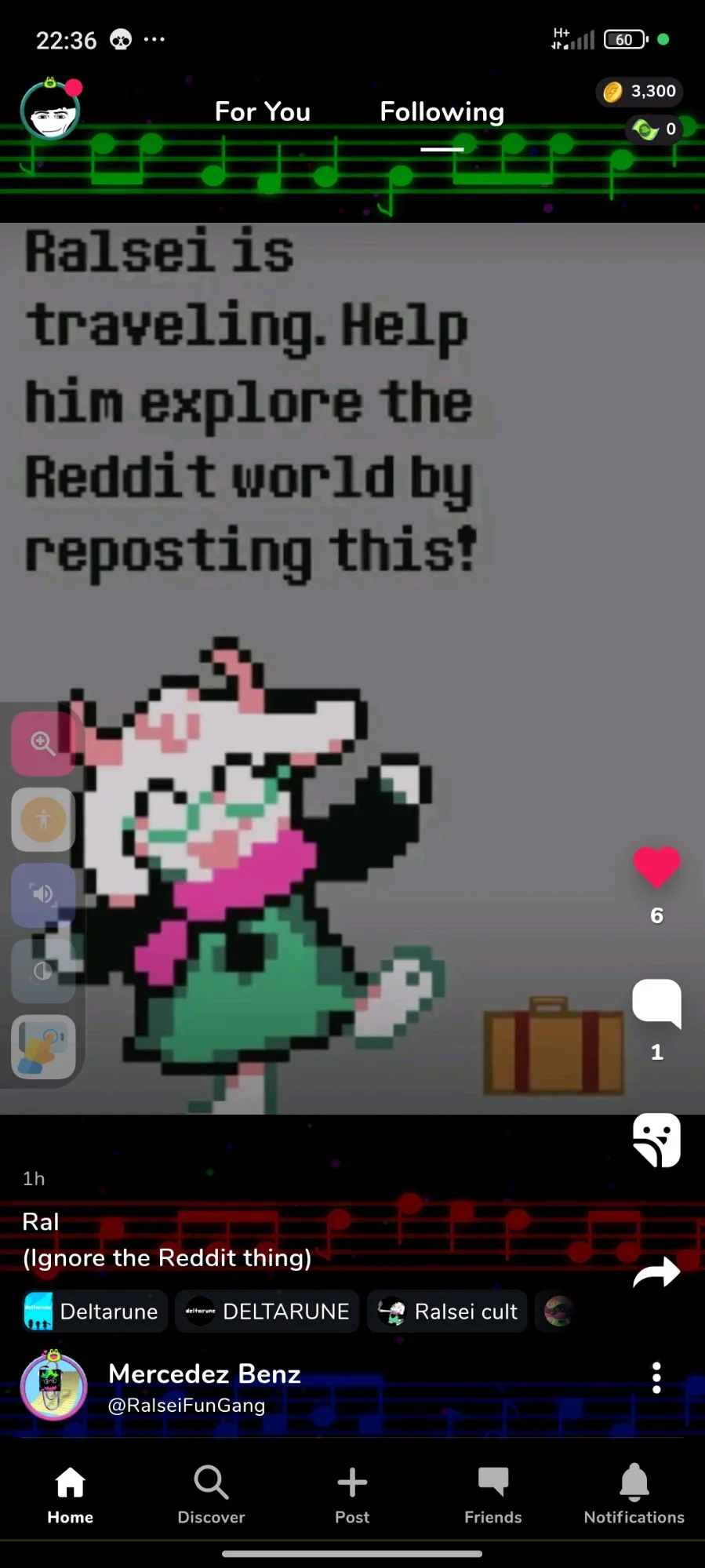Image resolution: width=705 pixels, height=1568 pixels.
Task: Open your profile avatar at top left
Action: (x=51, y=111)
